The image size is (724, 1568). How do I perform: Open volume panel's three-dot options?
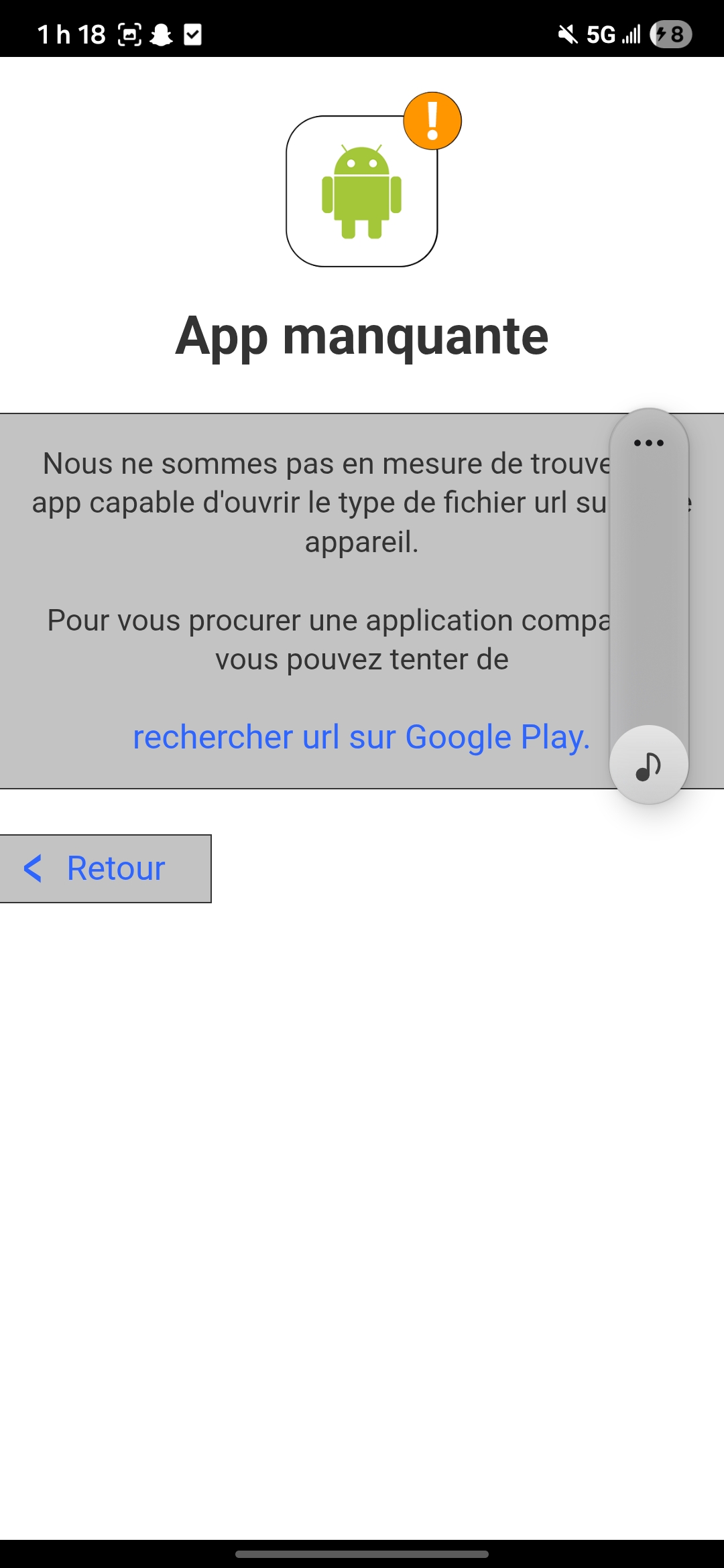coord(648,443)
